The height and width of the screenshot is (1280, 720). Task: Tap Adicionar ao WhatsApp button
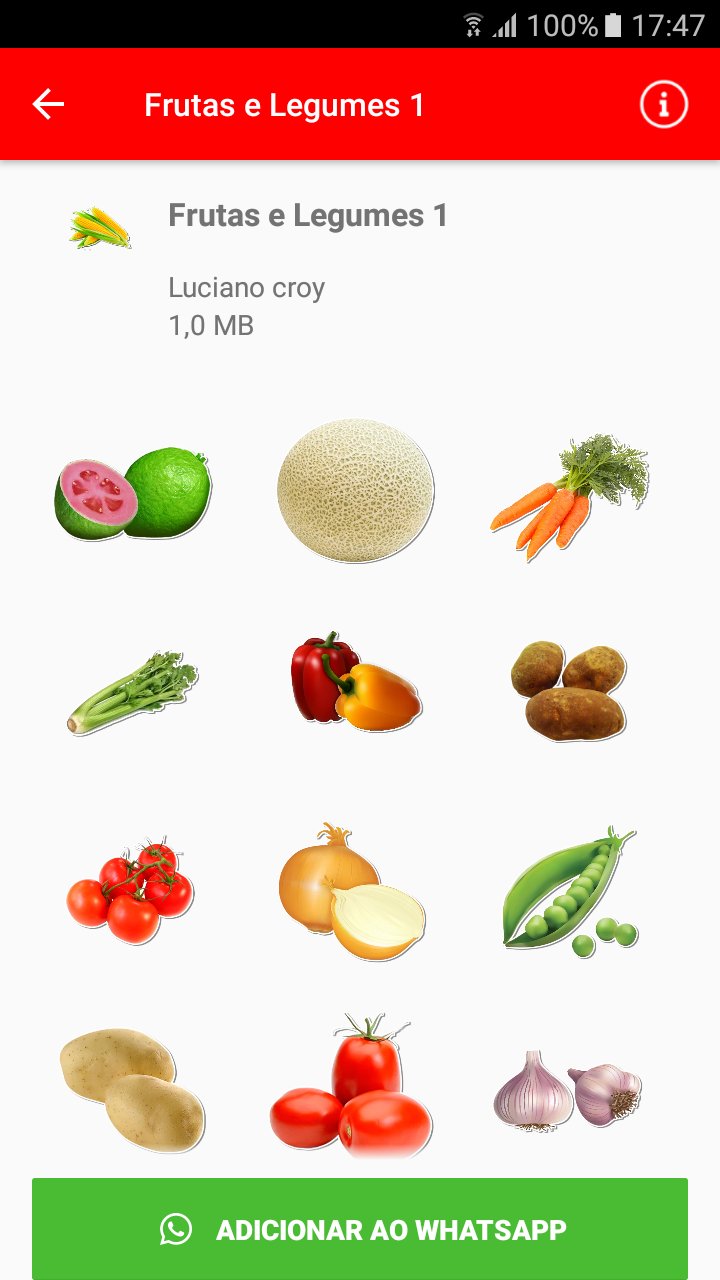coord(360,1229)
